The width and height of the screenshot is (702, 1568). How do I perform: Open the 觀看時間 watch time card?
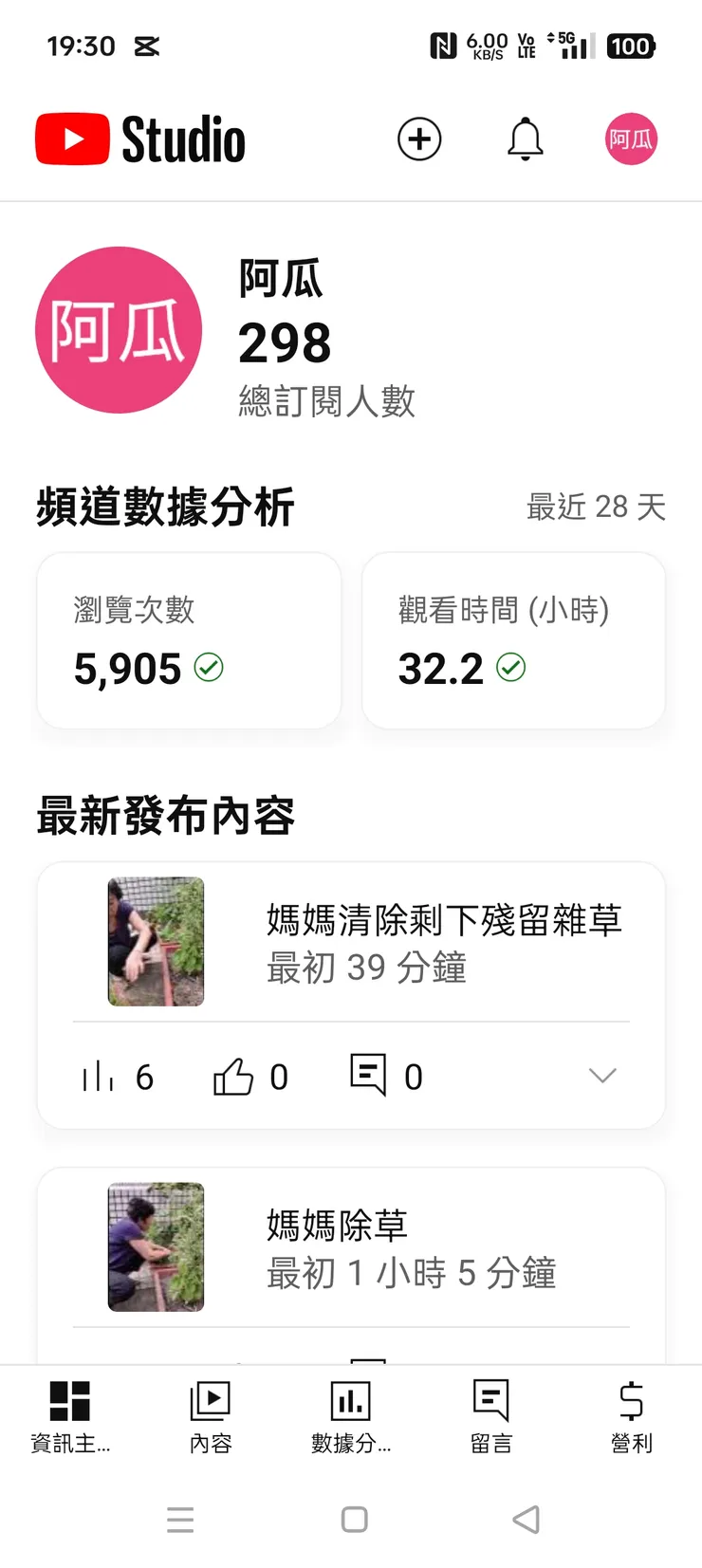[x=512, y=640]
